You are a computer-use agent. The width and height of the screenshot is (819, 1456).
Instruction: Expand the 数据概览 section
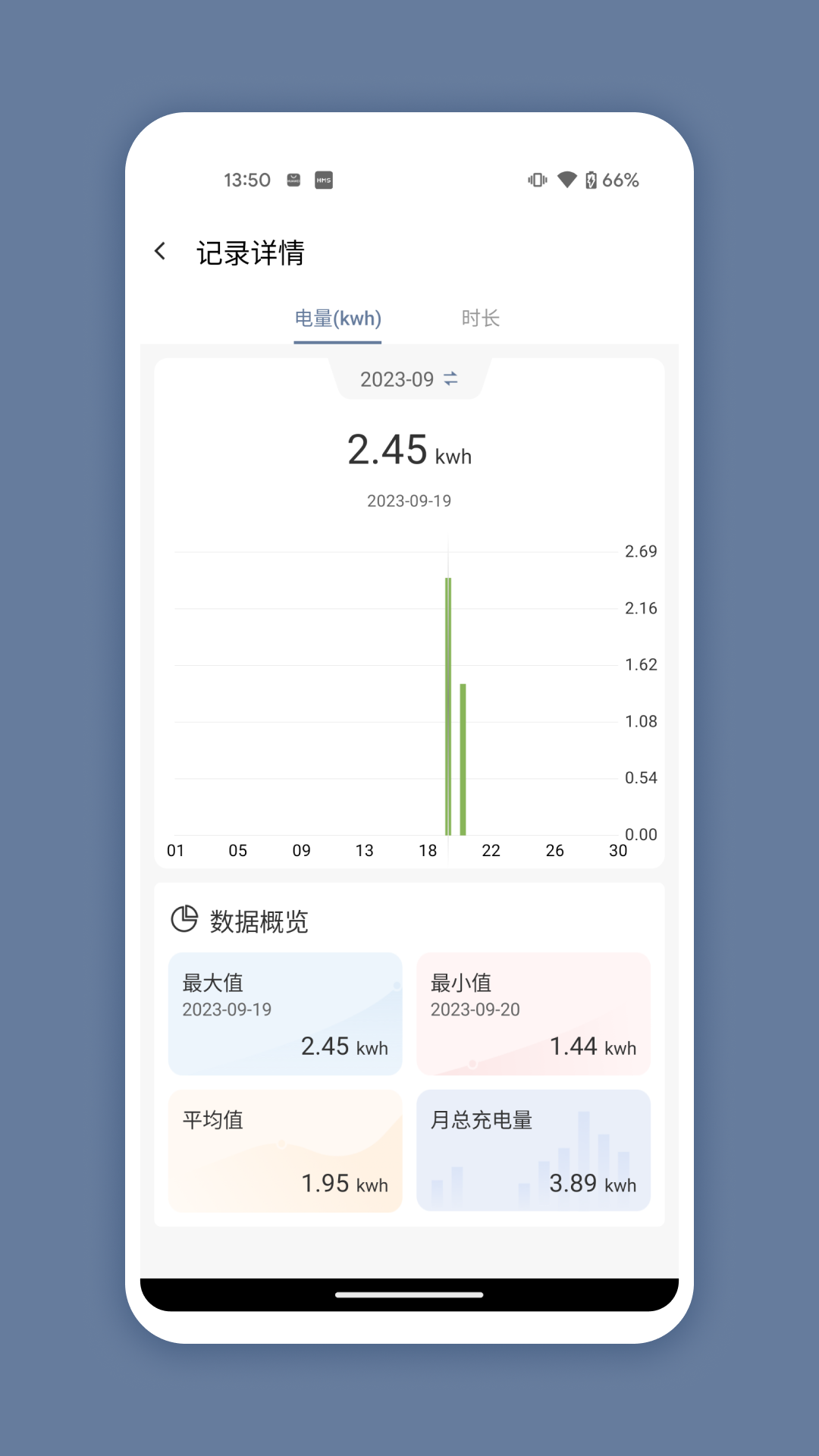pyautogui.click(x=258, y=920)
